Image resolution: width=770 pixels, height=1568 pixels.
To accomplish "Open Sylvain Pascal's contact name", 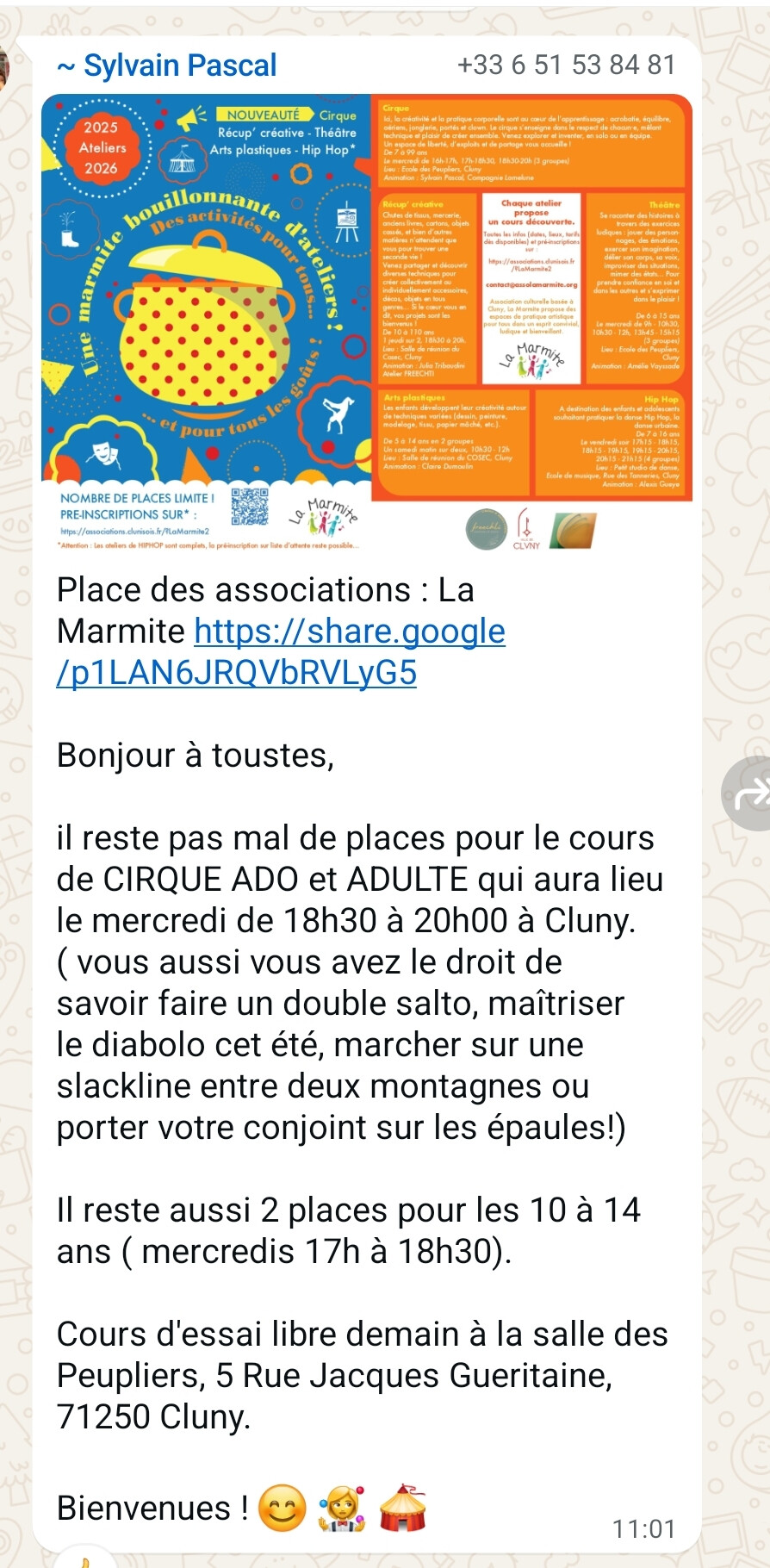I will pos(167,65).
